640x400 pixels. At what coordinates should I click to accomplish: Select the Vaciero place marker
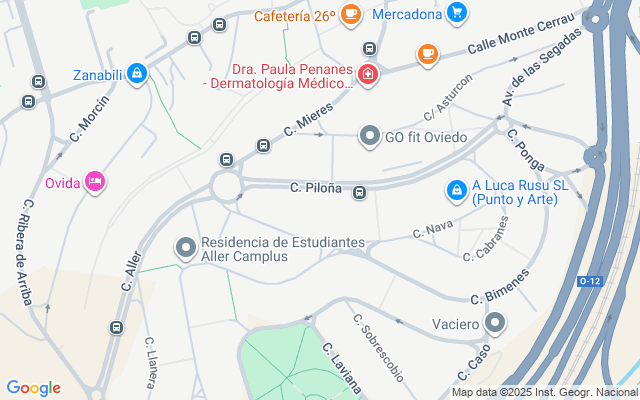pos(496,323)
